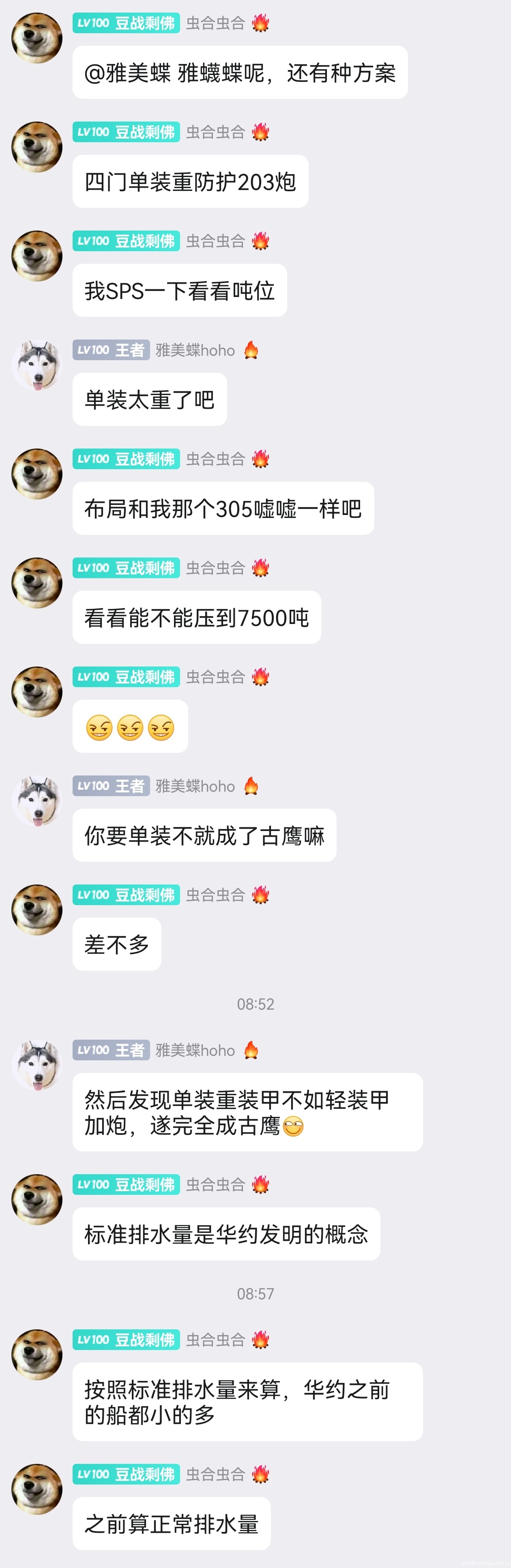The image size is (511, 1568).
Task: Open 虫合虫合's avatar beside '四门单装重防护203炮'
Action: coord(37,147)
